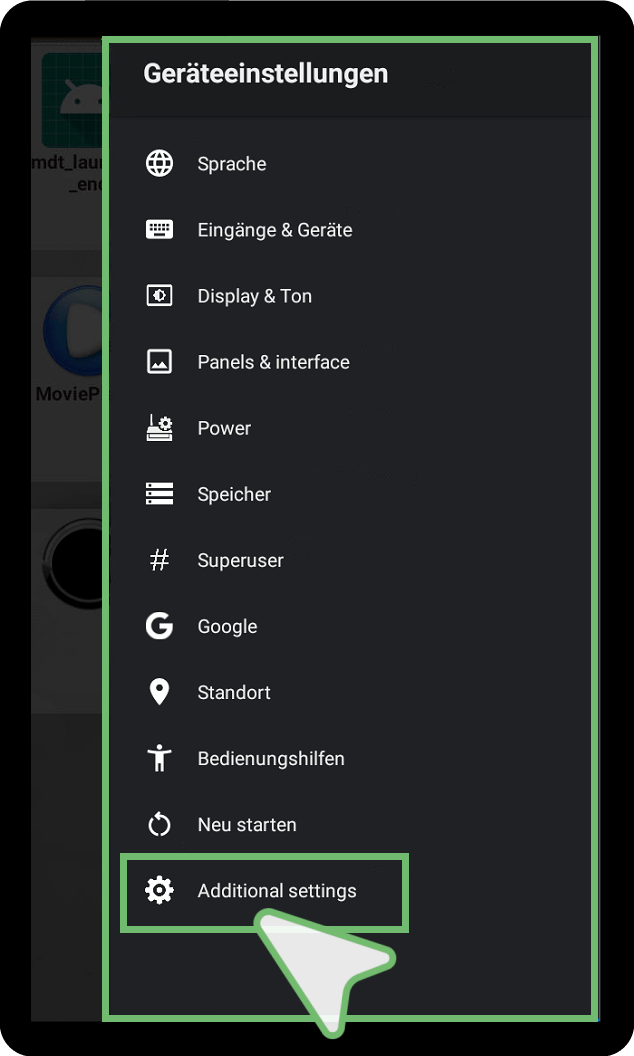Select the Power option
The image size is (634, 1056).
coord(350,428)
